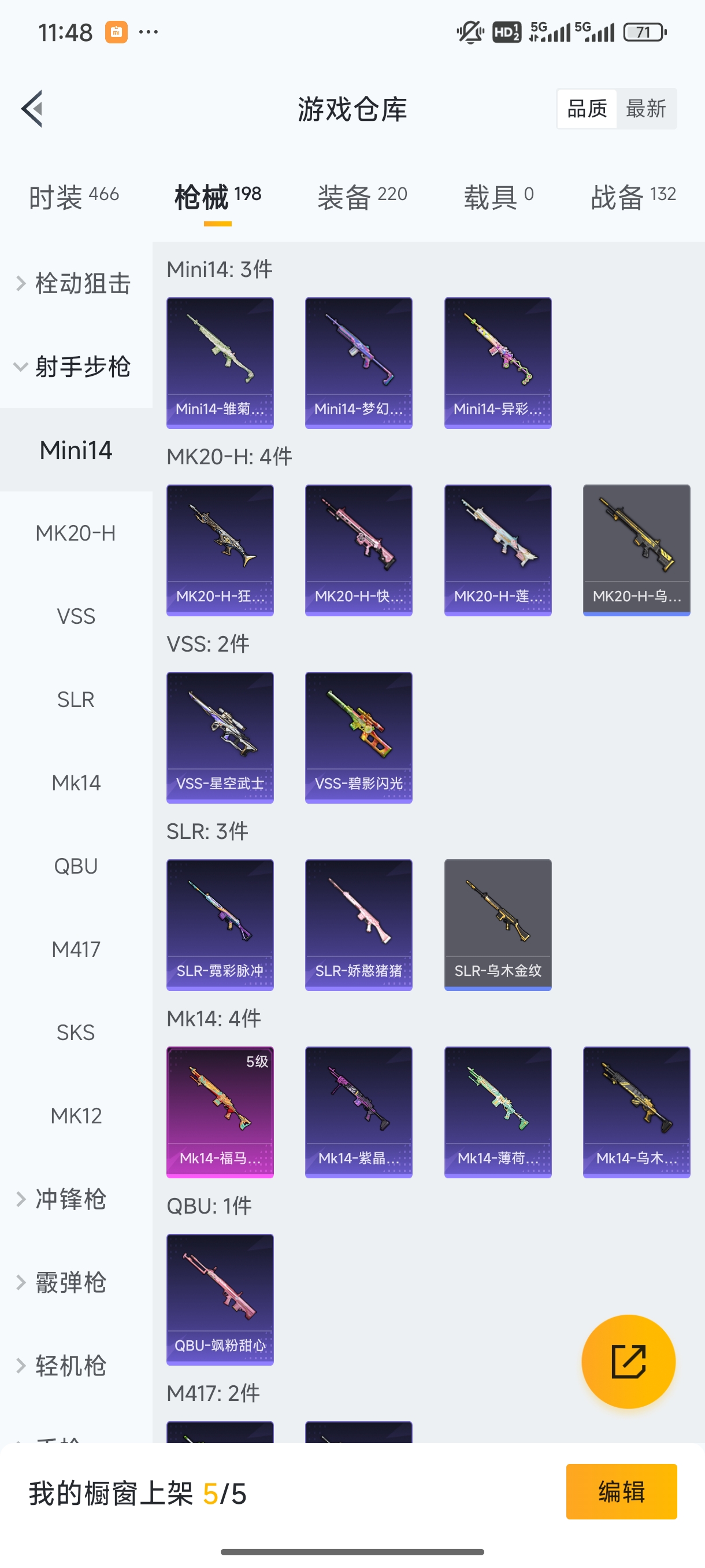Screen dimensions: 705x1568
Task: View the SLR-娇憨猪猪 skin
Action: (x=358, y=924)
